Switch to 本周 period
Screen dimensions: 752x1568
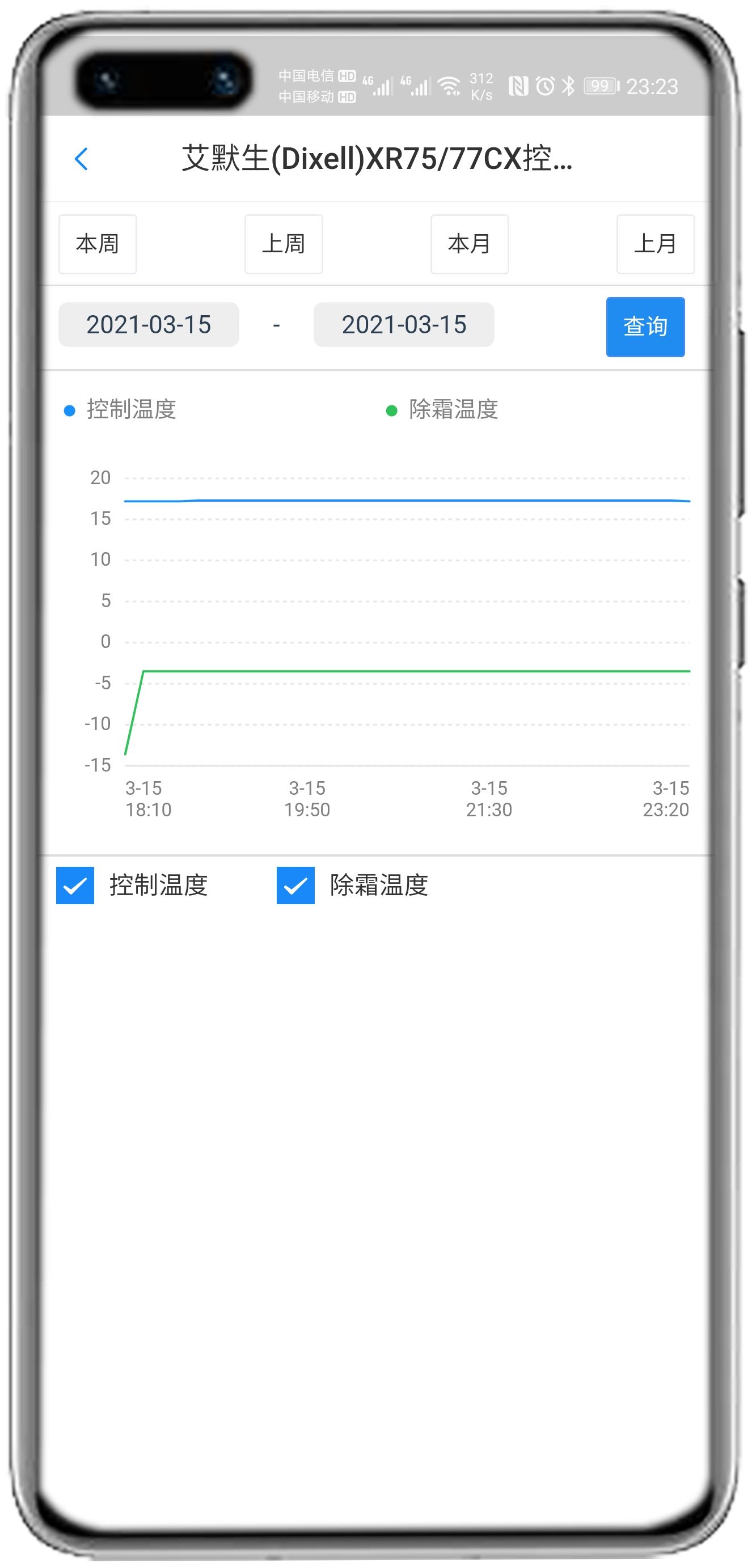point(98,244)
